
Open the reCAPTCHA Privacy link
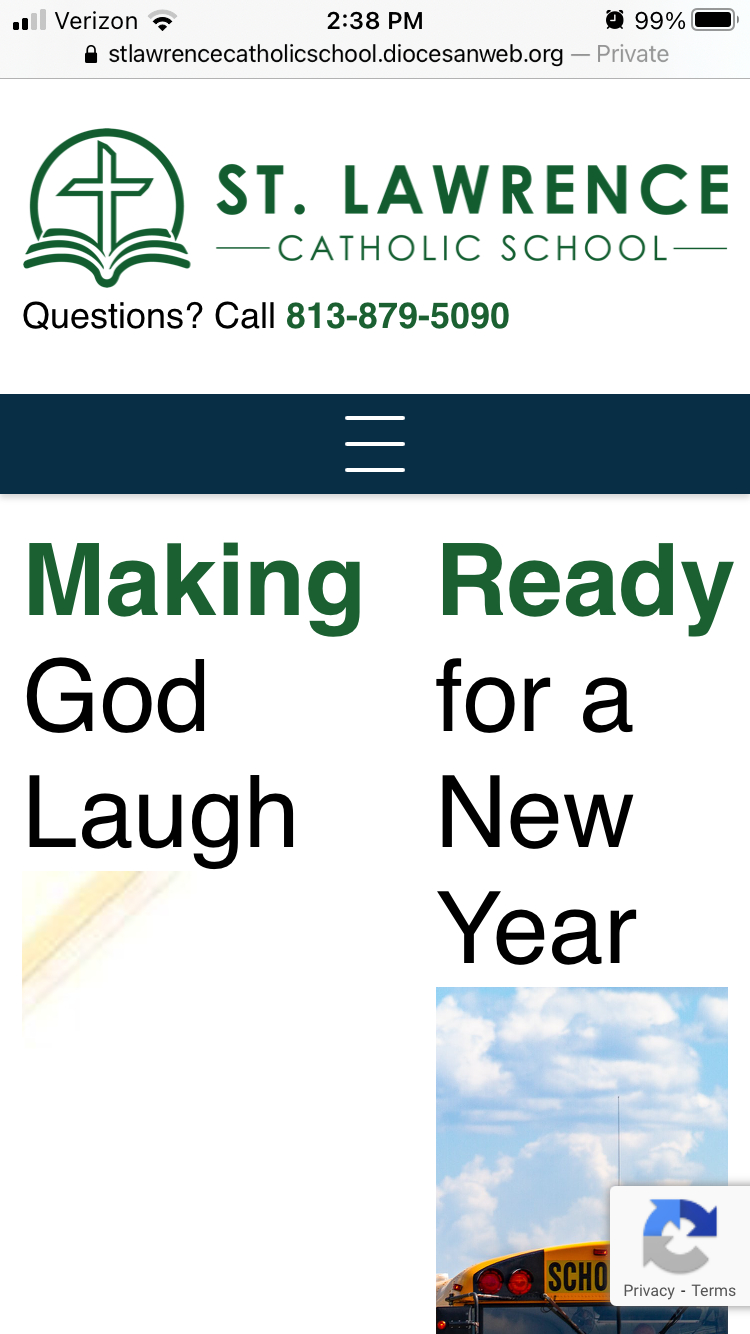pos(649,1291)
